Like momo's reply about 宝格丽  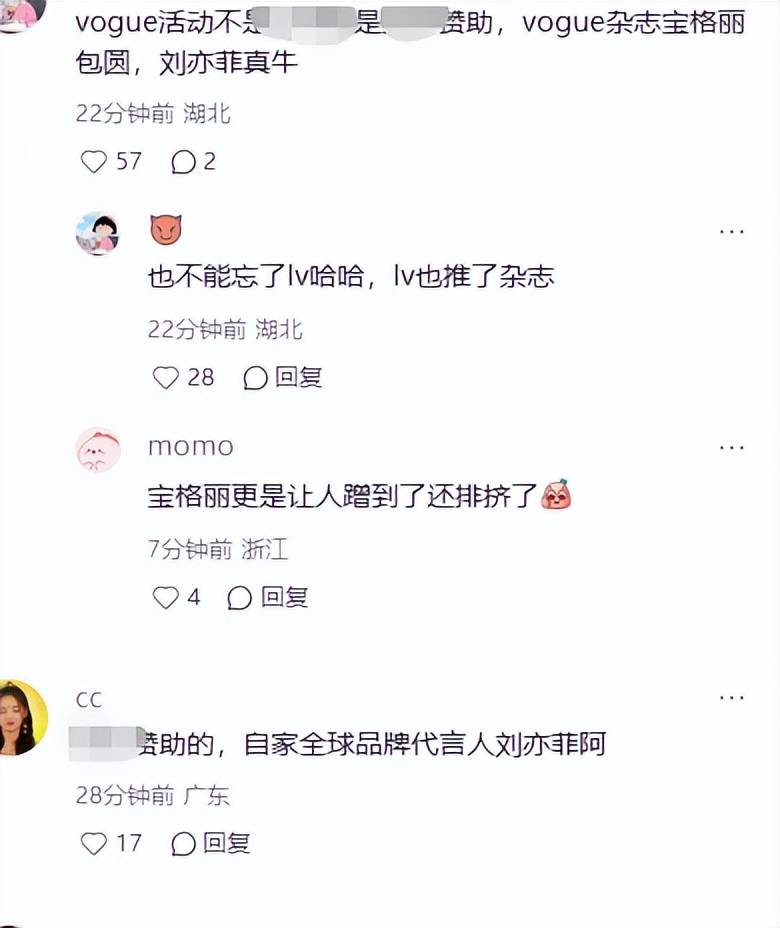166,597
